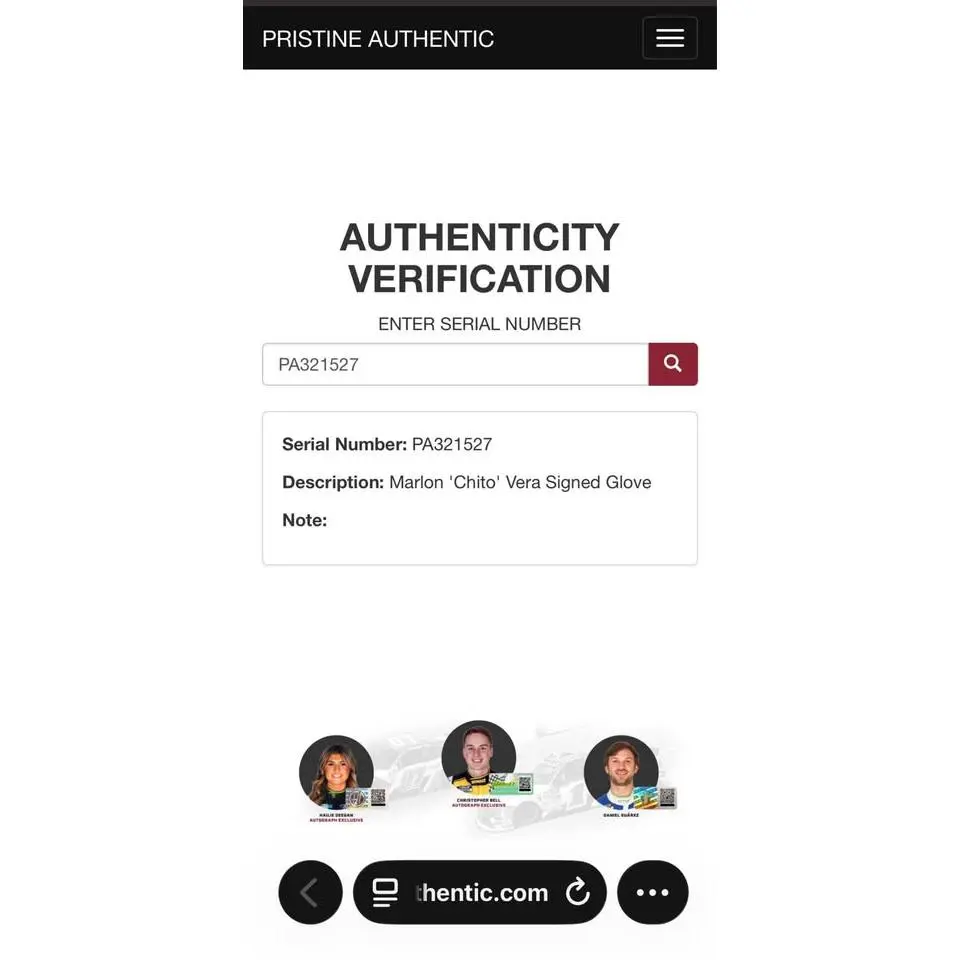Go back with the browser back arrow
This screenshot has height=960, width=960.
tap(310, 892)
